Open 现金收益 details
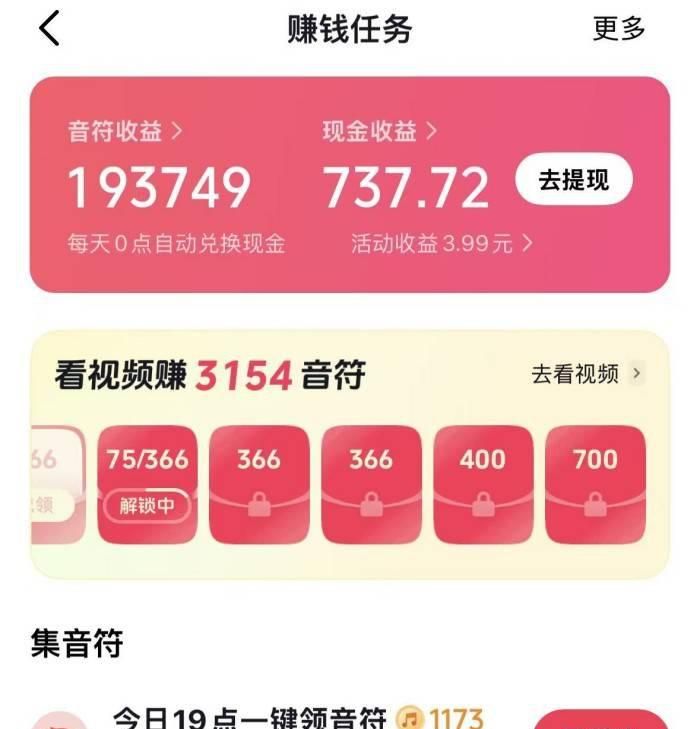The width and height of the screenshot is (700, 729). [379, 131]
